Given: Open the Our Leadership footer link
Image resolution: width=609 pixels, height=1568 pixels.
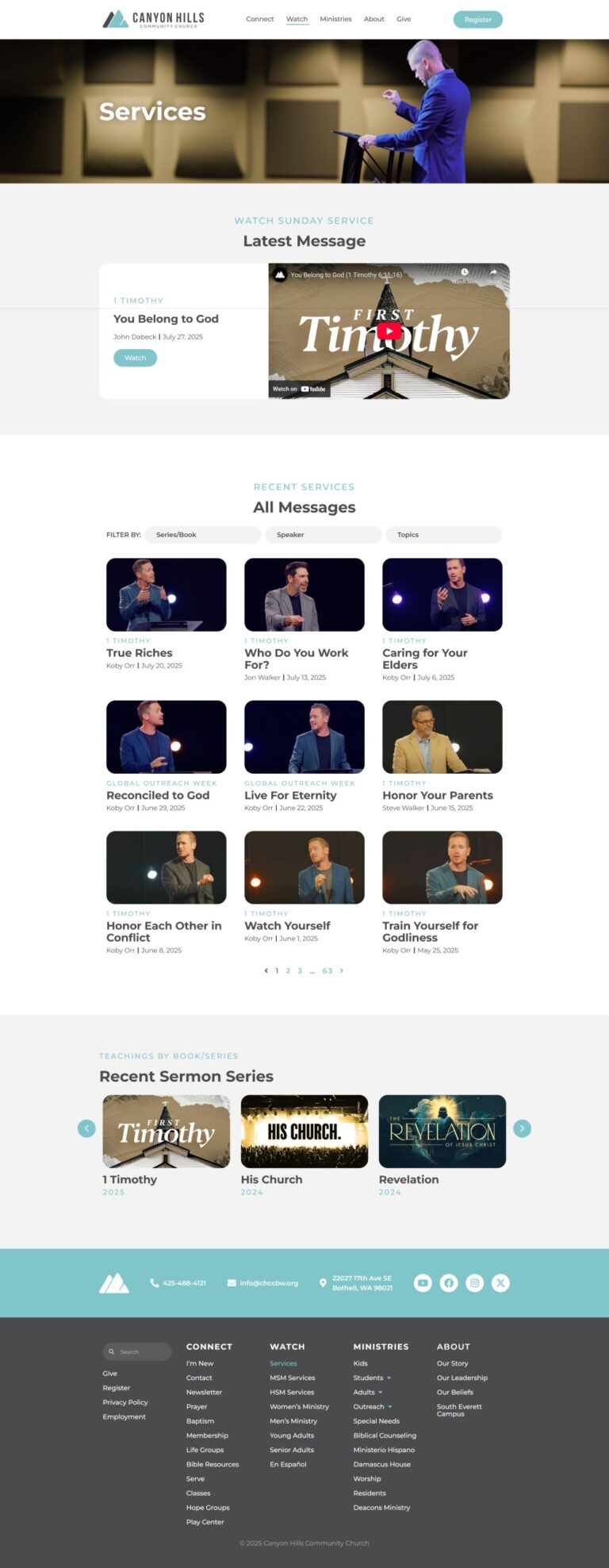Looking at the screenshot, I should [x=462, y=1378].
